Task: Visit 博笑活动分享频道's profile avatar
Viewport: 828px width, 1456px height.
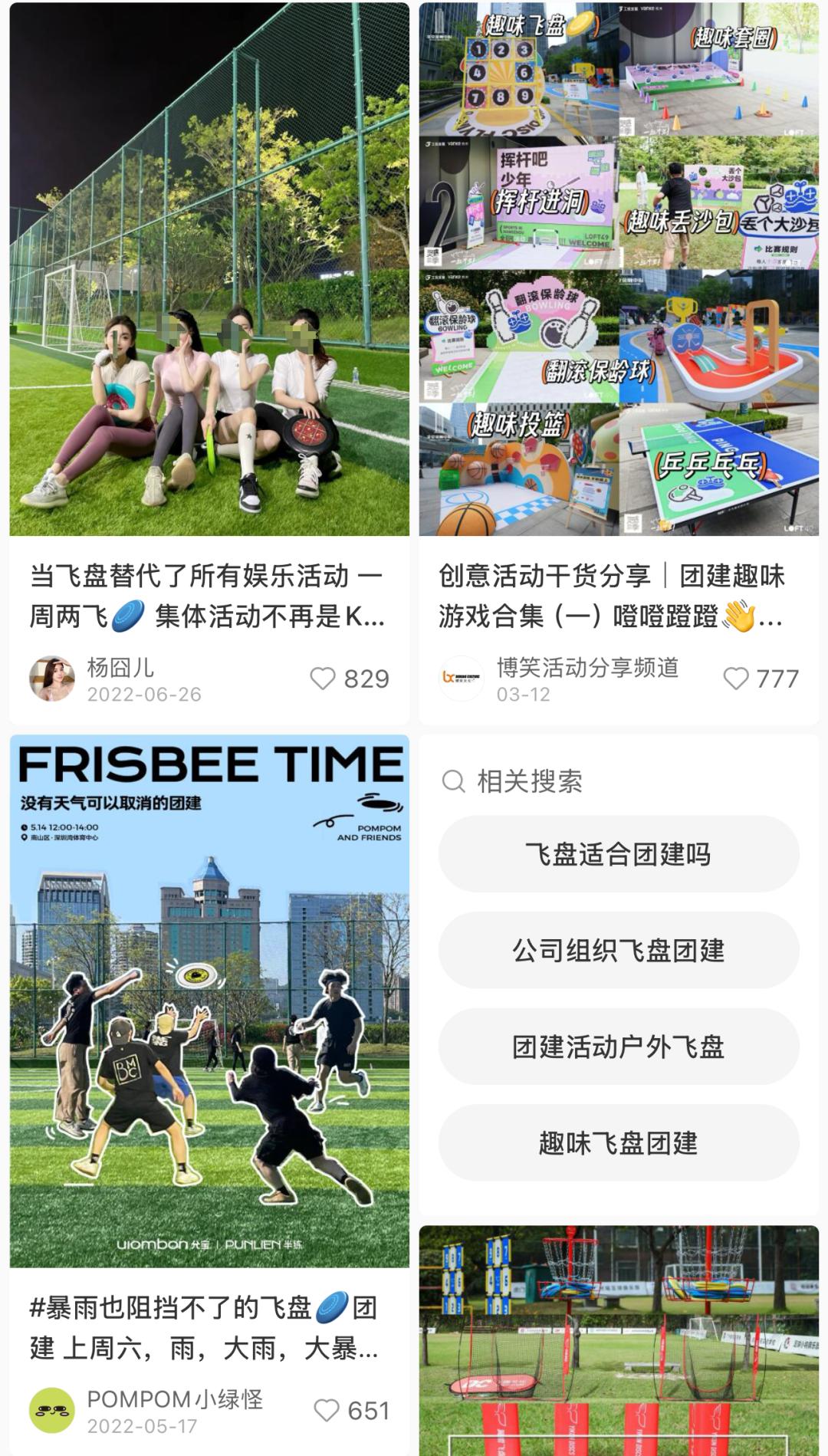Action: (x=461, y=679)
